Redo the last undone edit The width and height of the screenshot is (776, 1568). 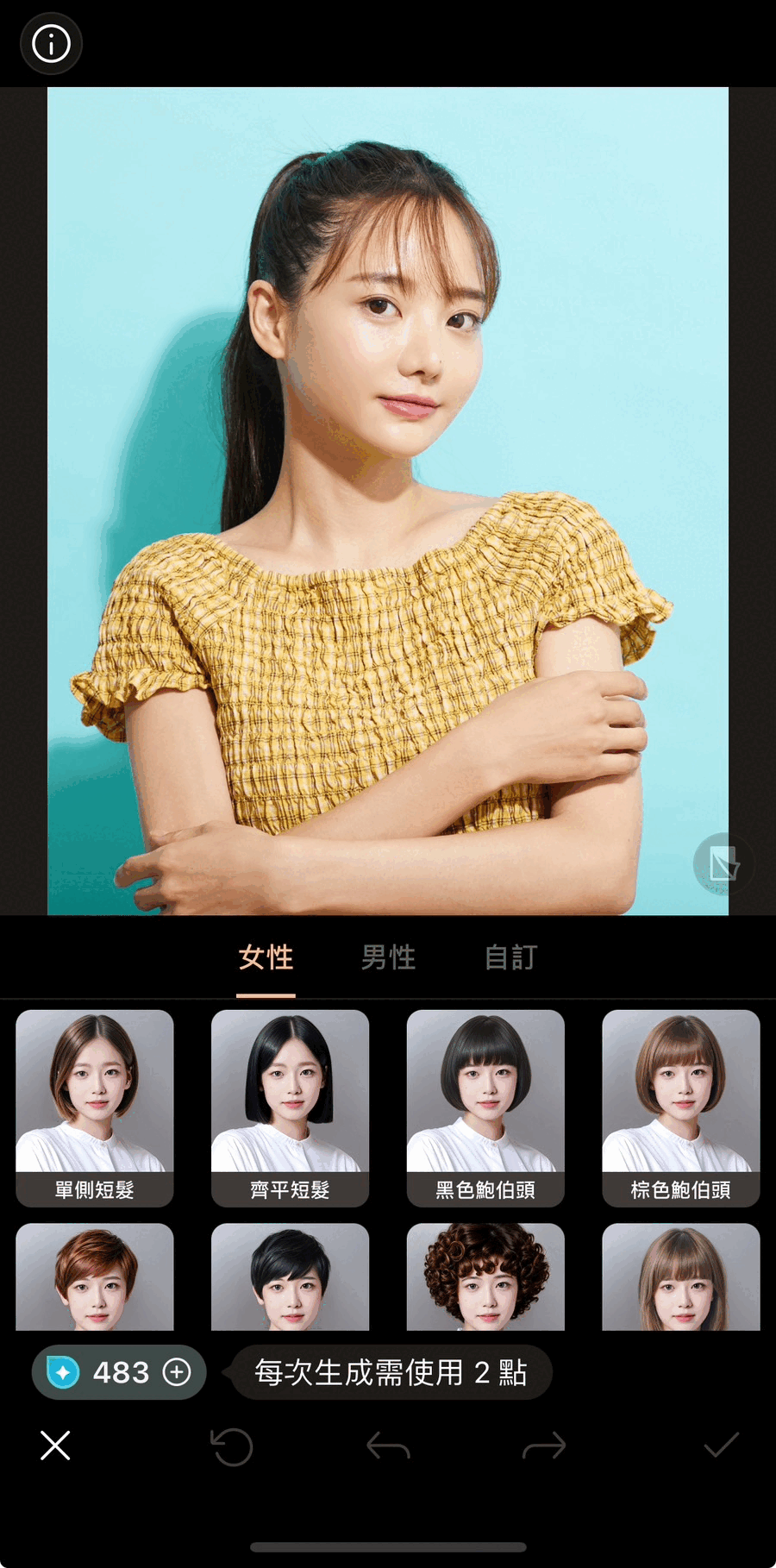(x=544, y=1446)
